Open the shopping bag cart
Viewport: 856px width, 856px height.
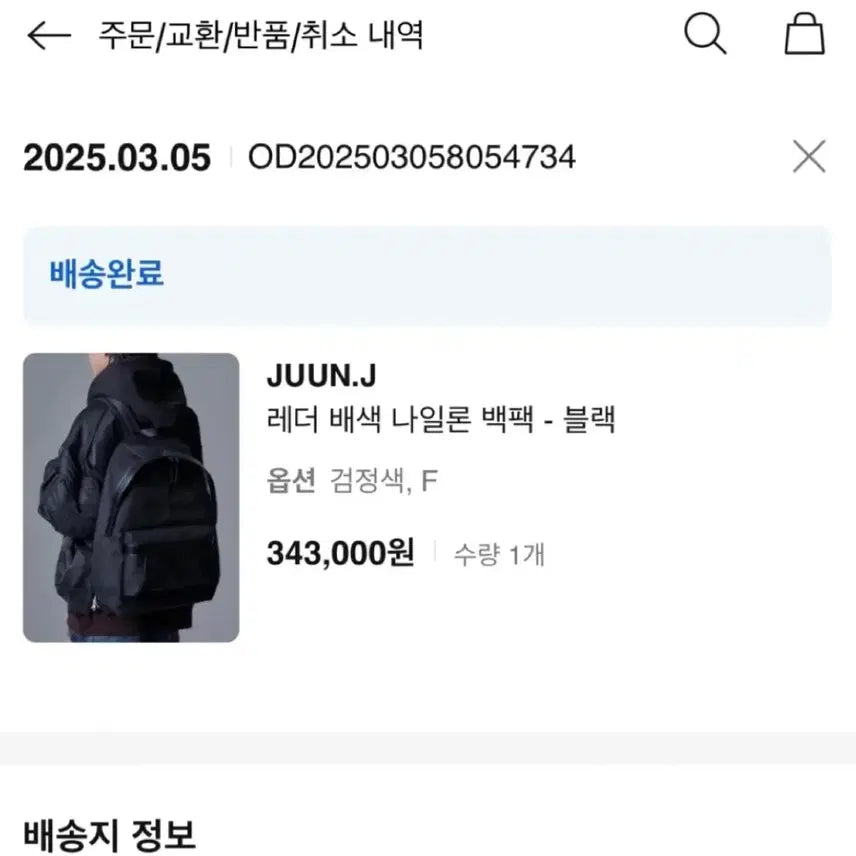coord(804,36)
